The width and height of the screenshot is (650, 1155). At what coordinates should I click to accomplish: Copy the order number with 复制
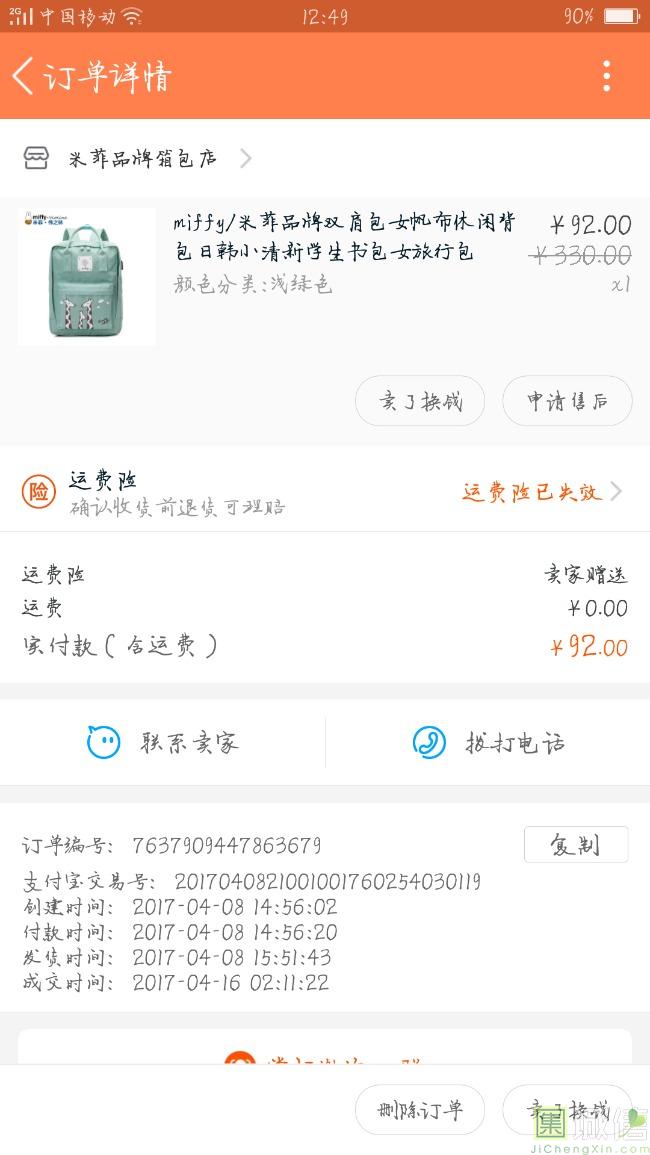pos(575,845)
